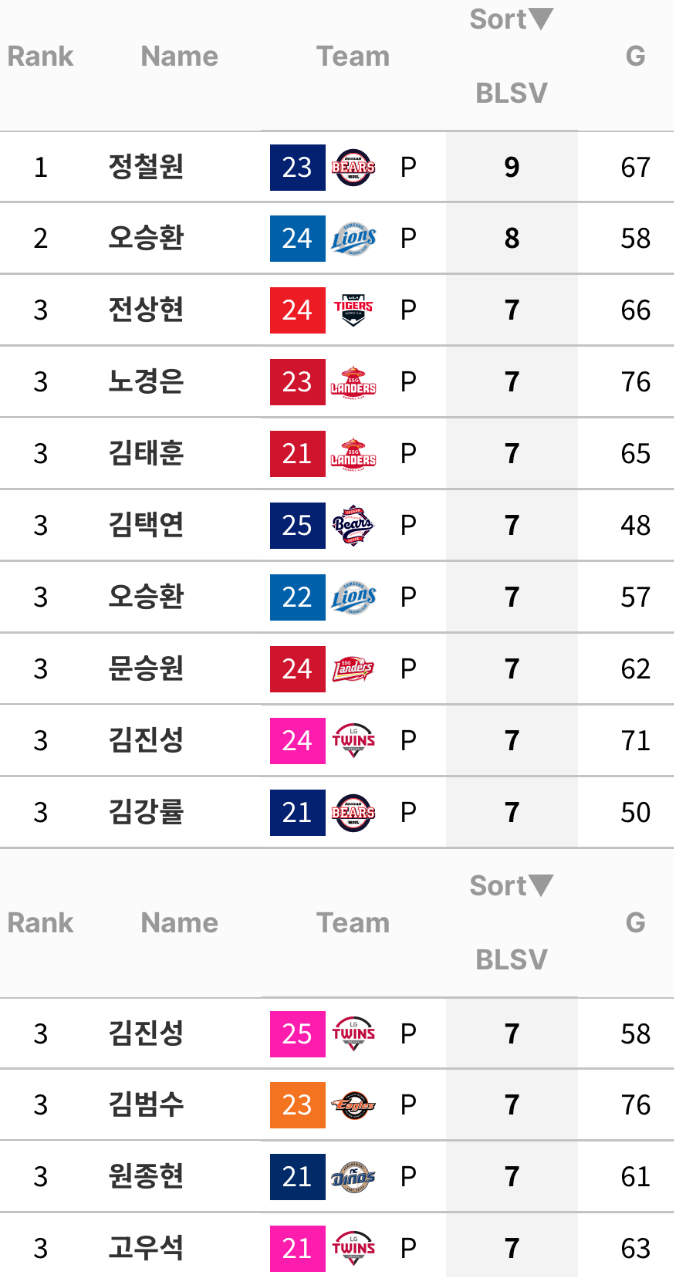The image size is (674, 1277).
Task: View 고우석 player details
Action: point(146,1248)
